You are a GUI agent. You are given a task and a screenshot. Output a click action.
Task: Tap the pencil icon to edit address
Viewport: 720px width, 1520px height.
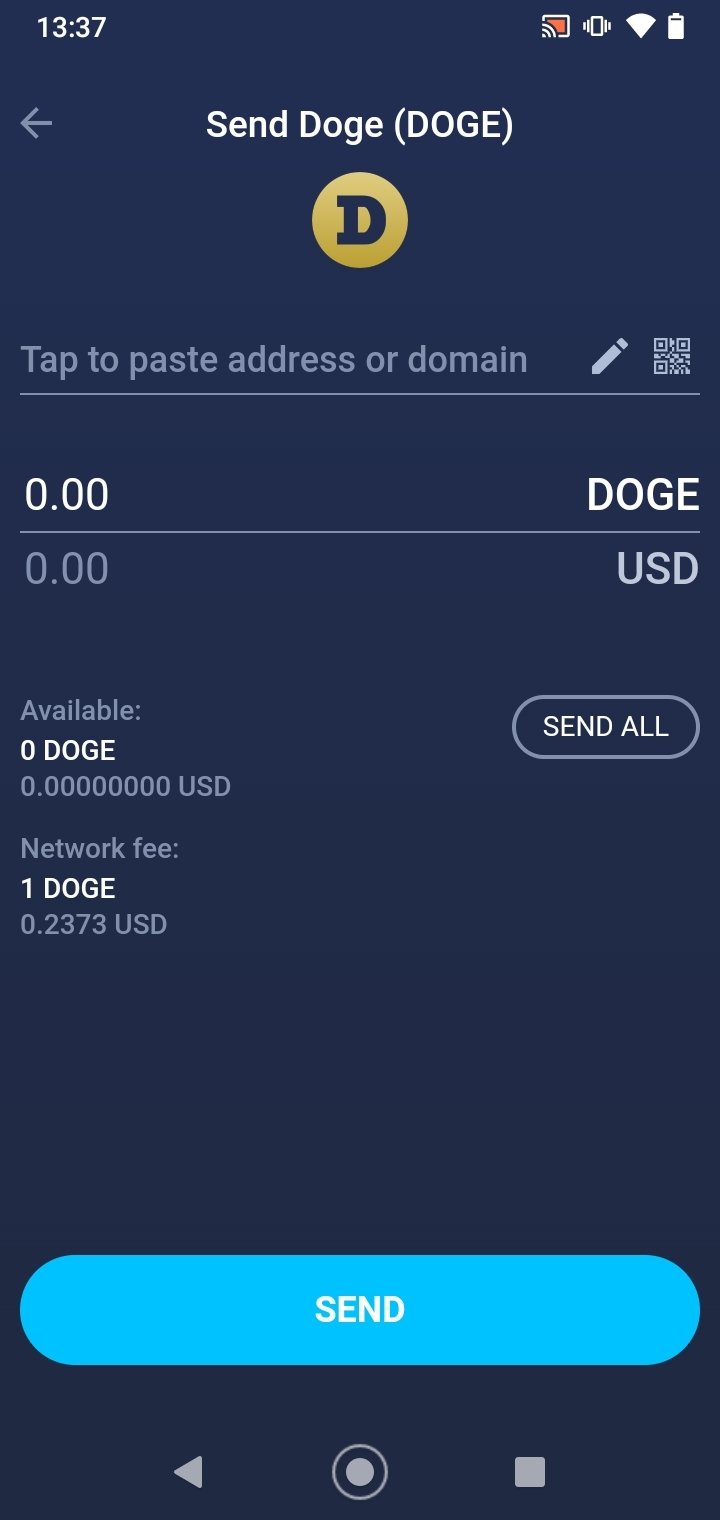pos(610,356)
